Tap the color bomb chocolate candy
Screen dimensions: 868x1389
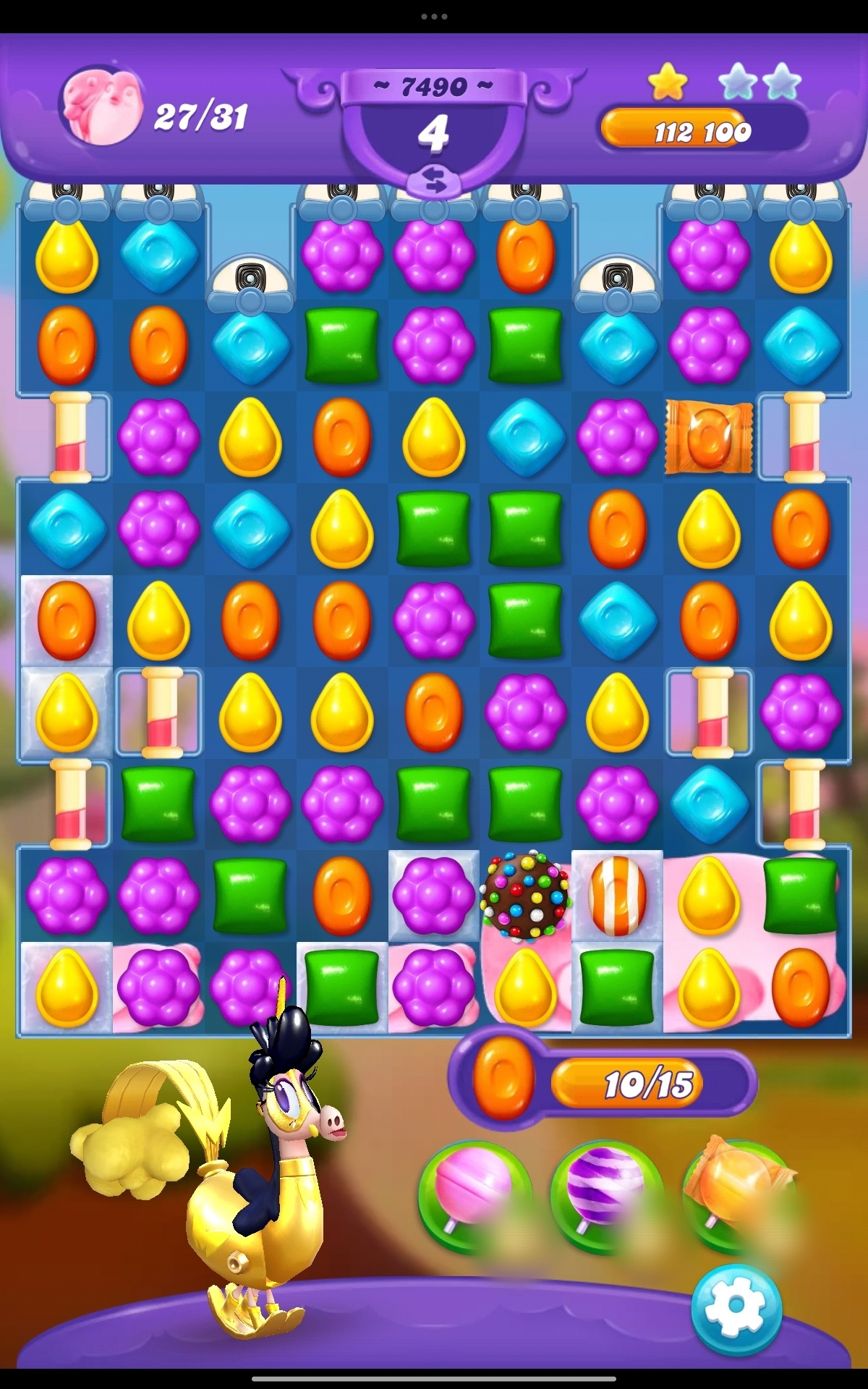pyautogui.click(x=526, y=896)
